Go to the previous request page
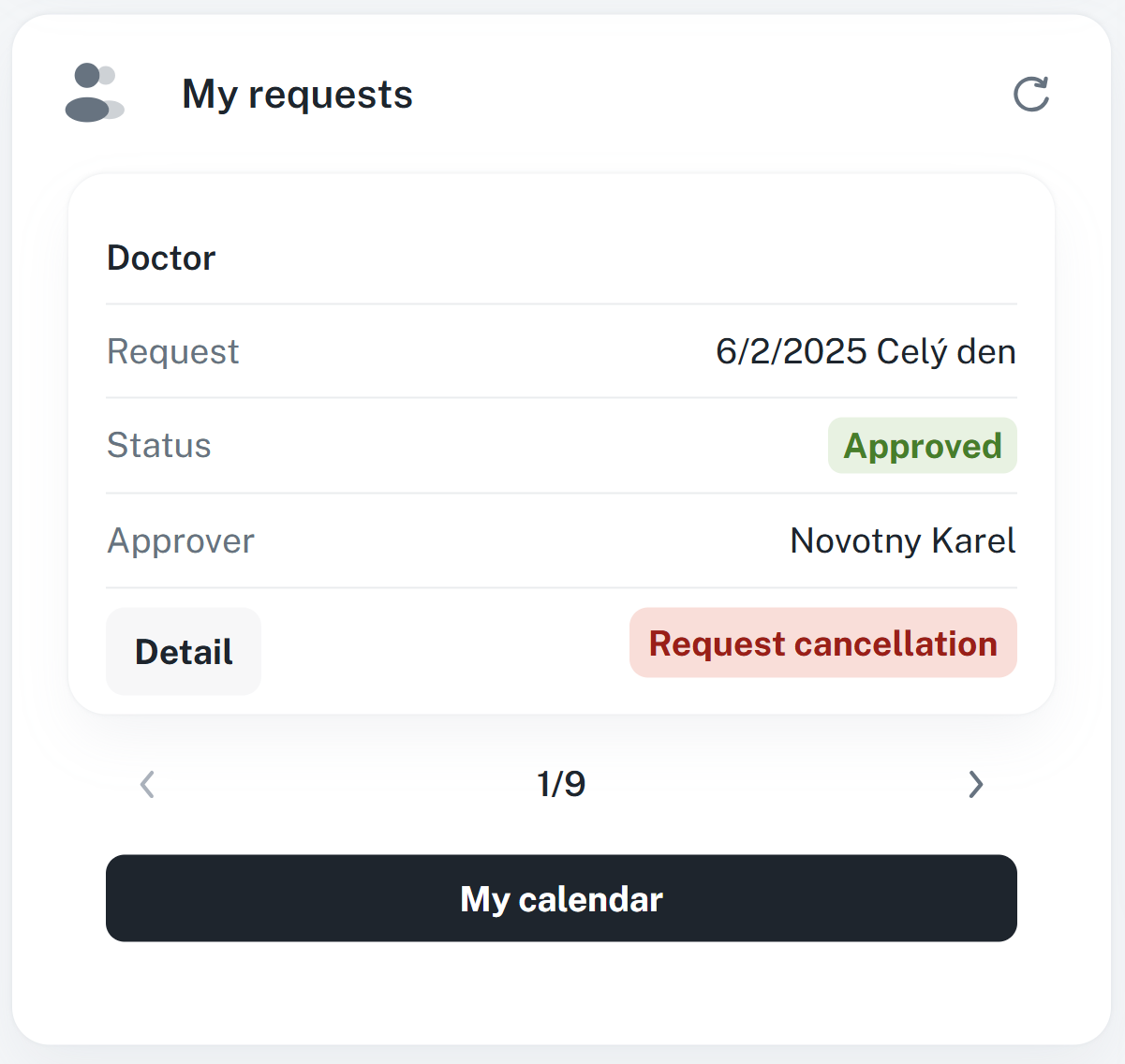The width and height of the screenshot is (1125, 1064). click(147, 784)
